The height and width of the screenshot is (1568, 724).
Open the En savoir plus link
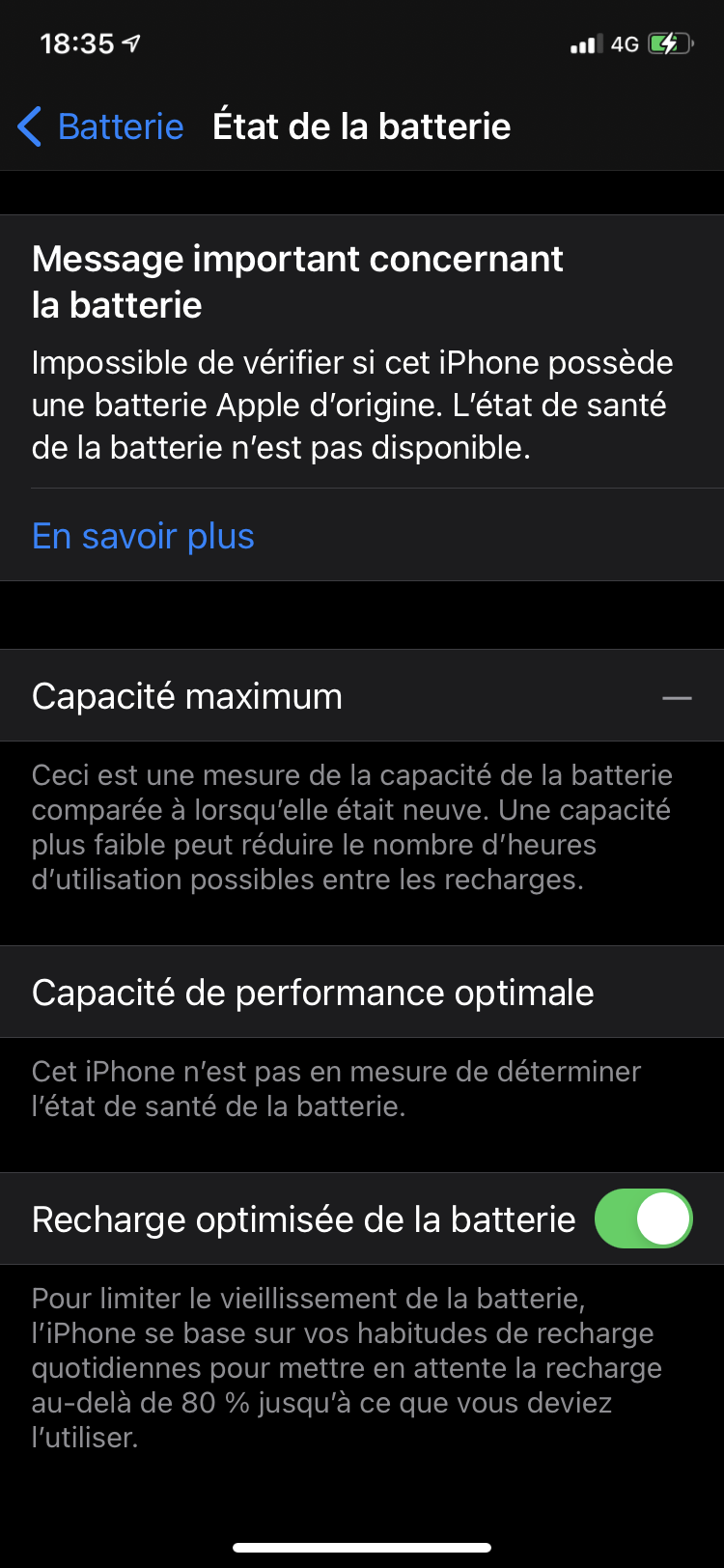point(143,536)
